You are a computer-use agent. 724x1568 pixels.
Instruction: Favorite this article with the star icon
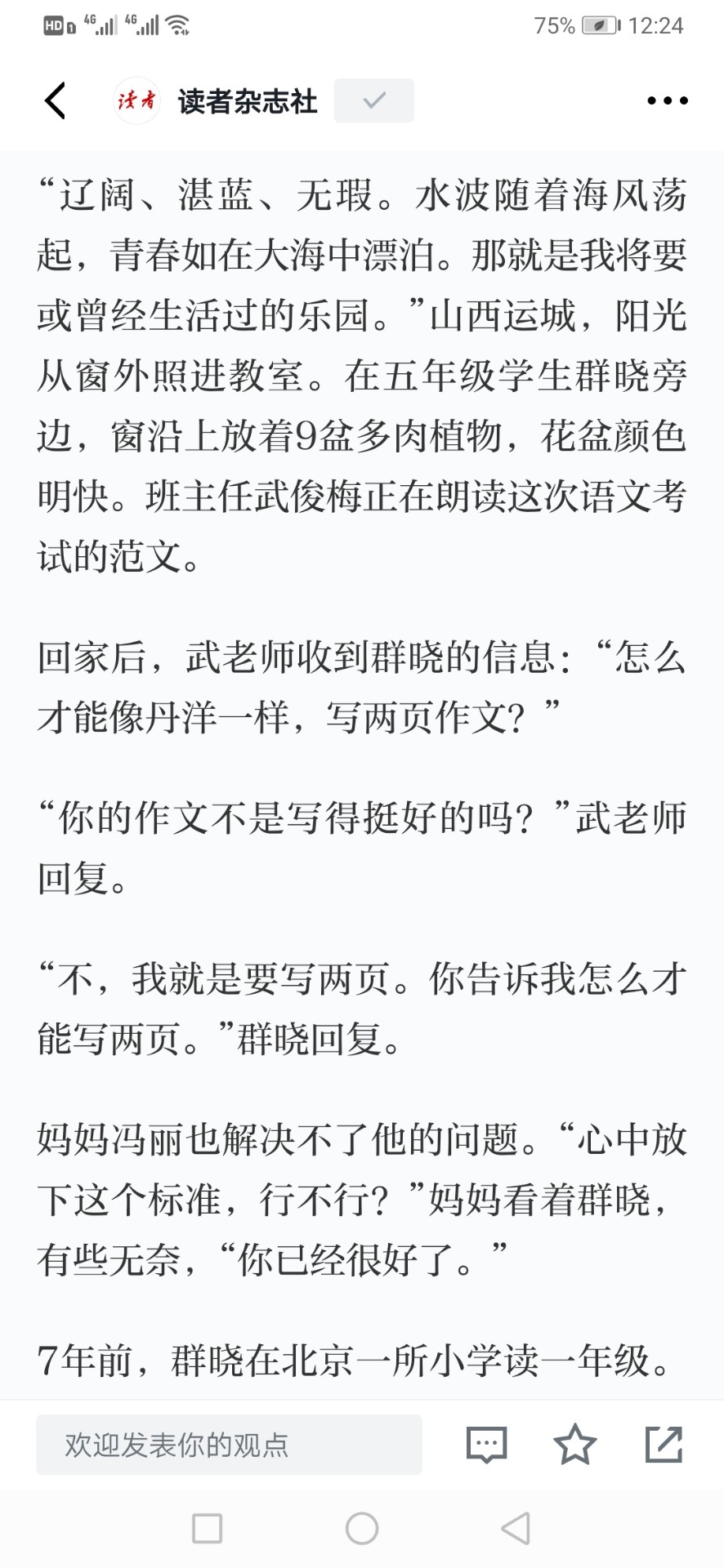point(575,1444)
